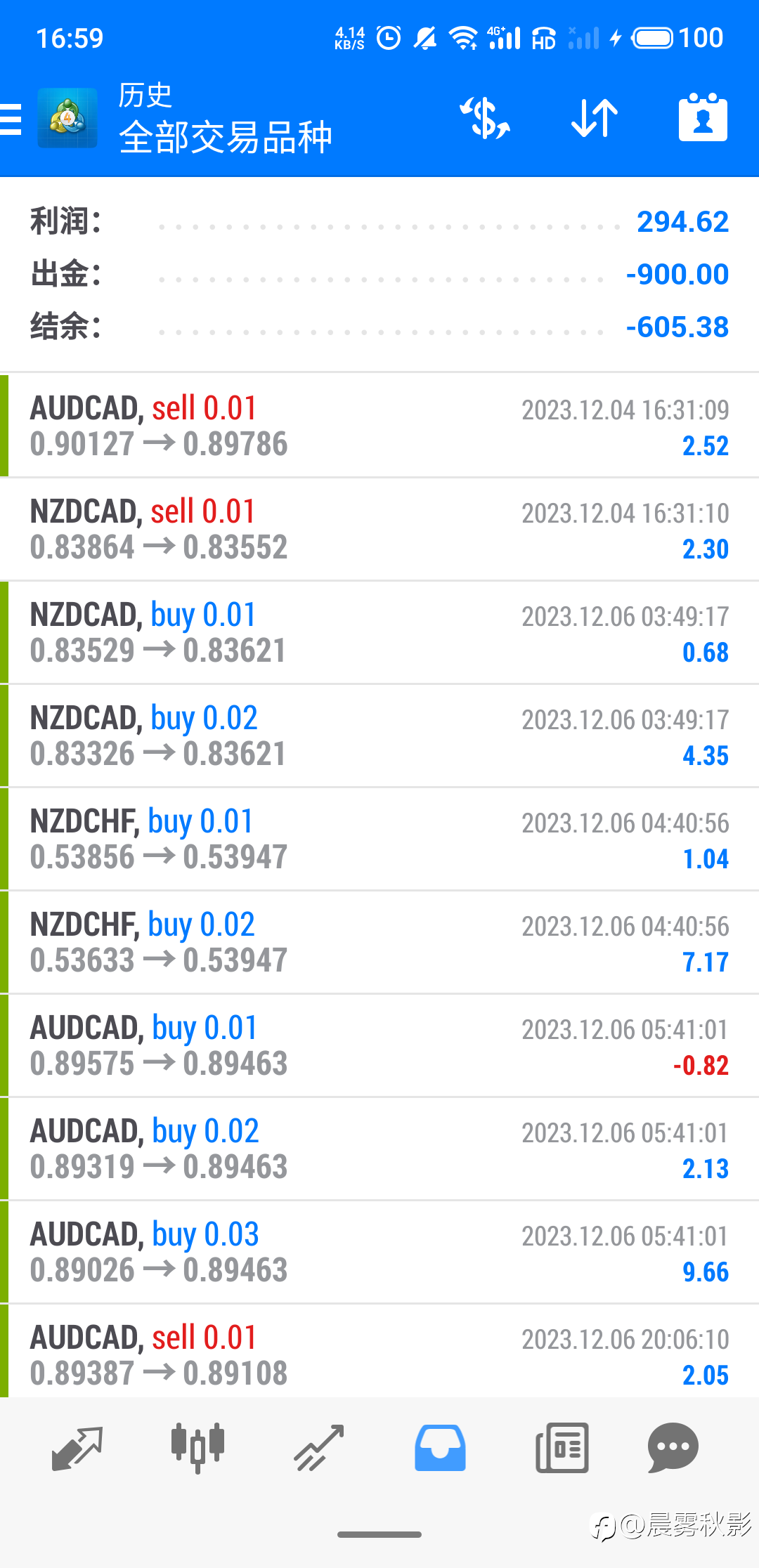Switch to the candlestick Chart tab

tap(197, 1448)
